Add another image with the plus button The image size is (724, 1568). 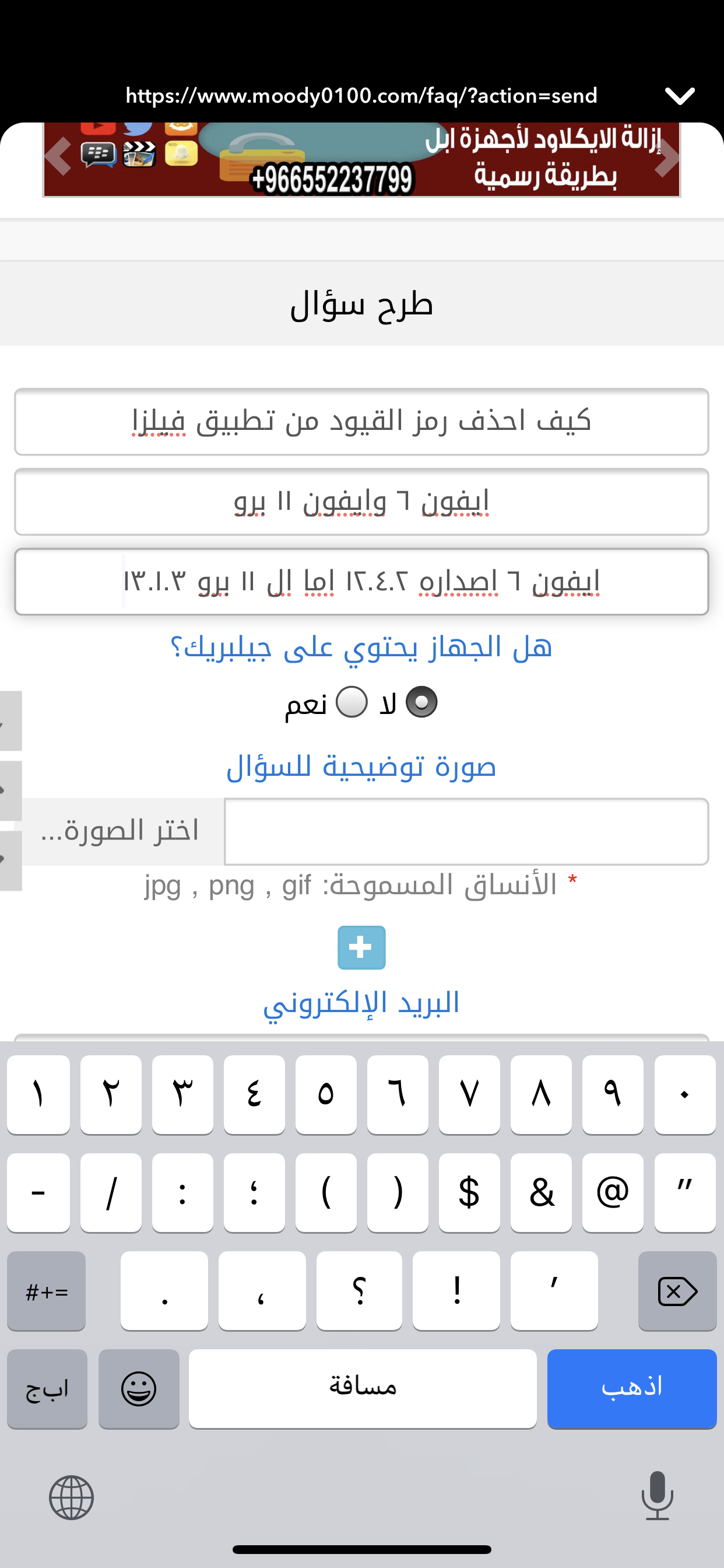[x=361, y=947]
